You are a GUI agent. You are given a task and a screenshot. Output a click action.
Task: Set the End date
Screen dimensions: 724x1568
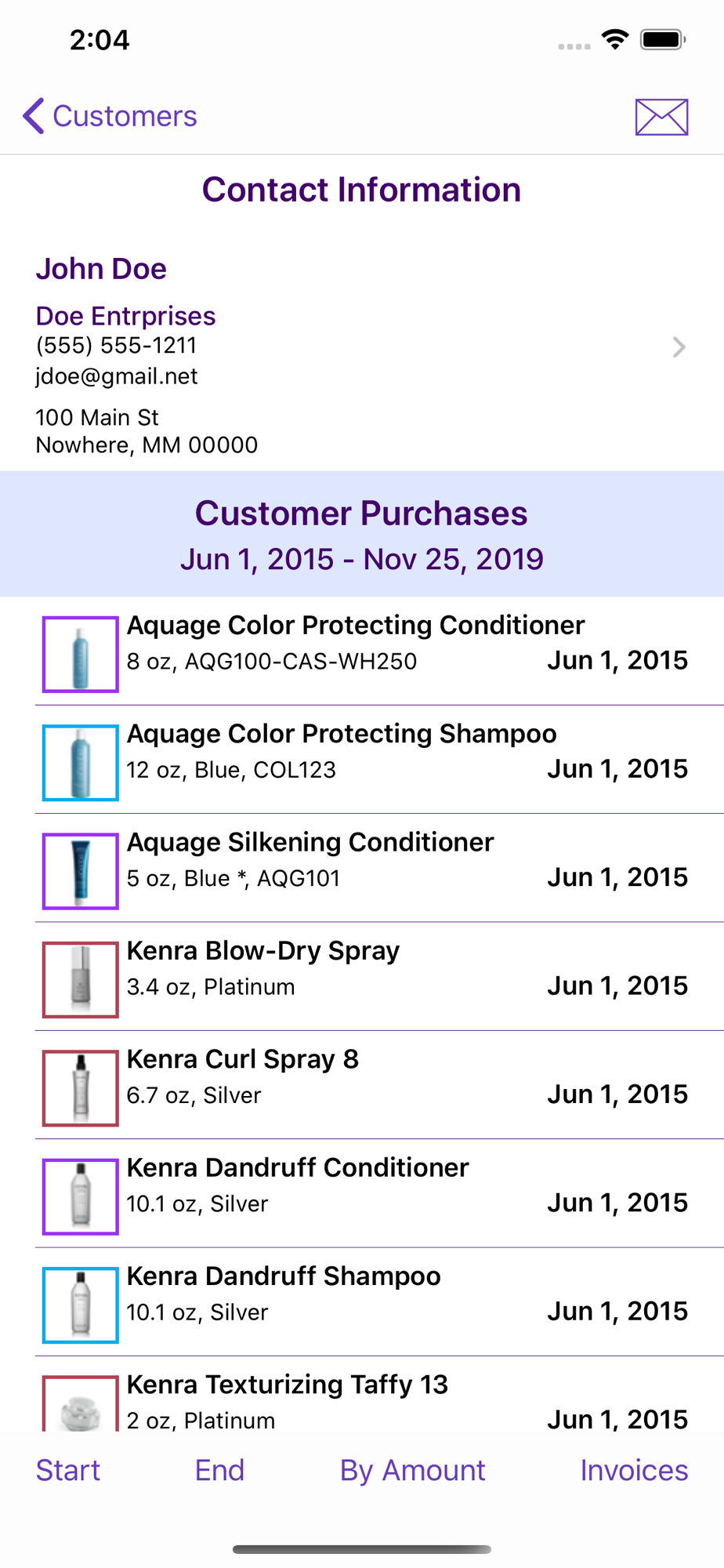[x=219, y=1470]
